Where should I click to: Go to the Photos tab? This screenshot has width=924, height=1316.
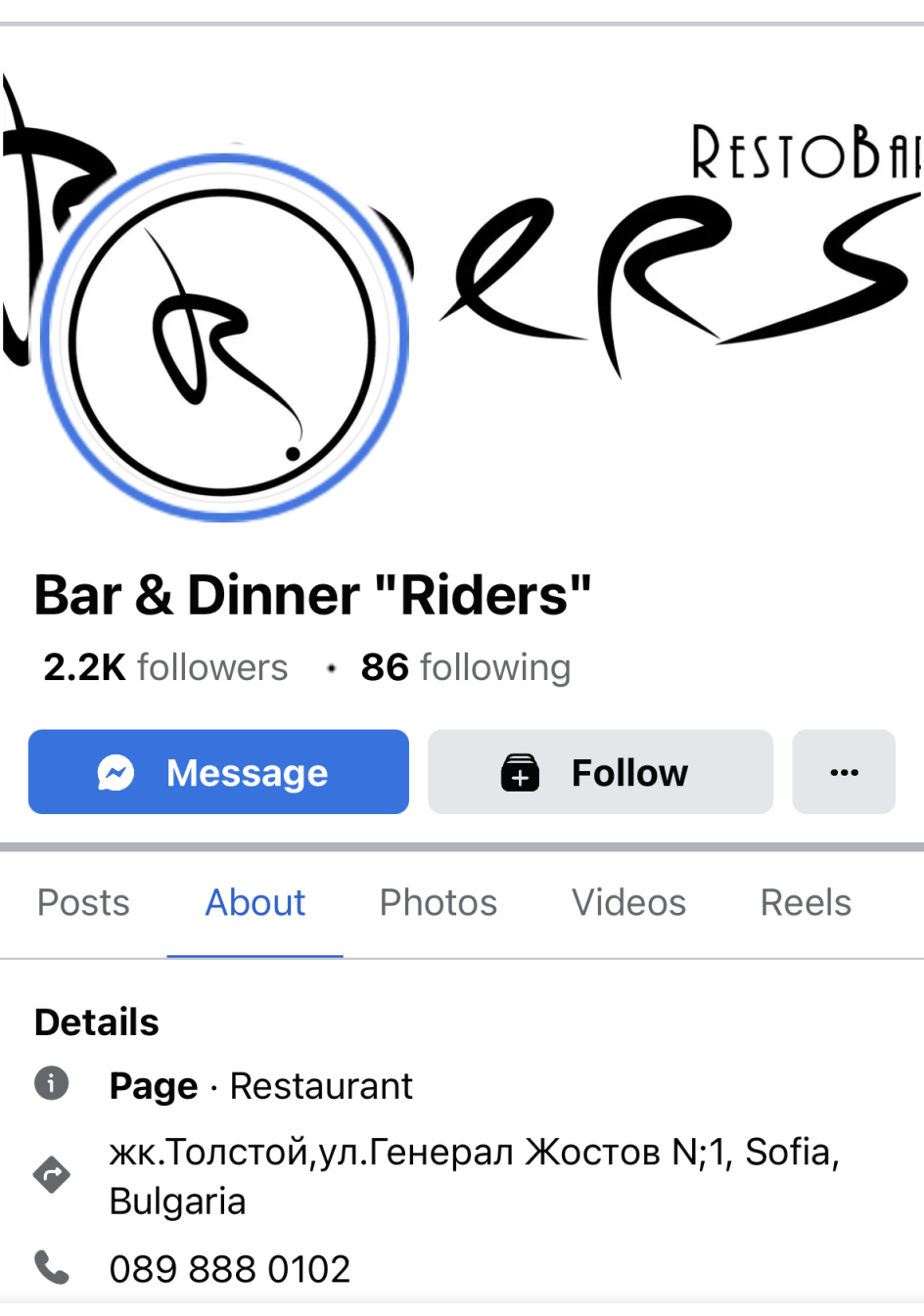pyautogui.click(x=438, y=902)
